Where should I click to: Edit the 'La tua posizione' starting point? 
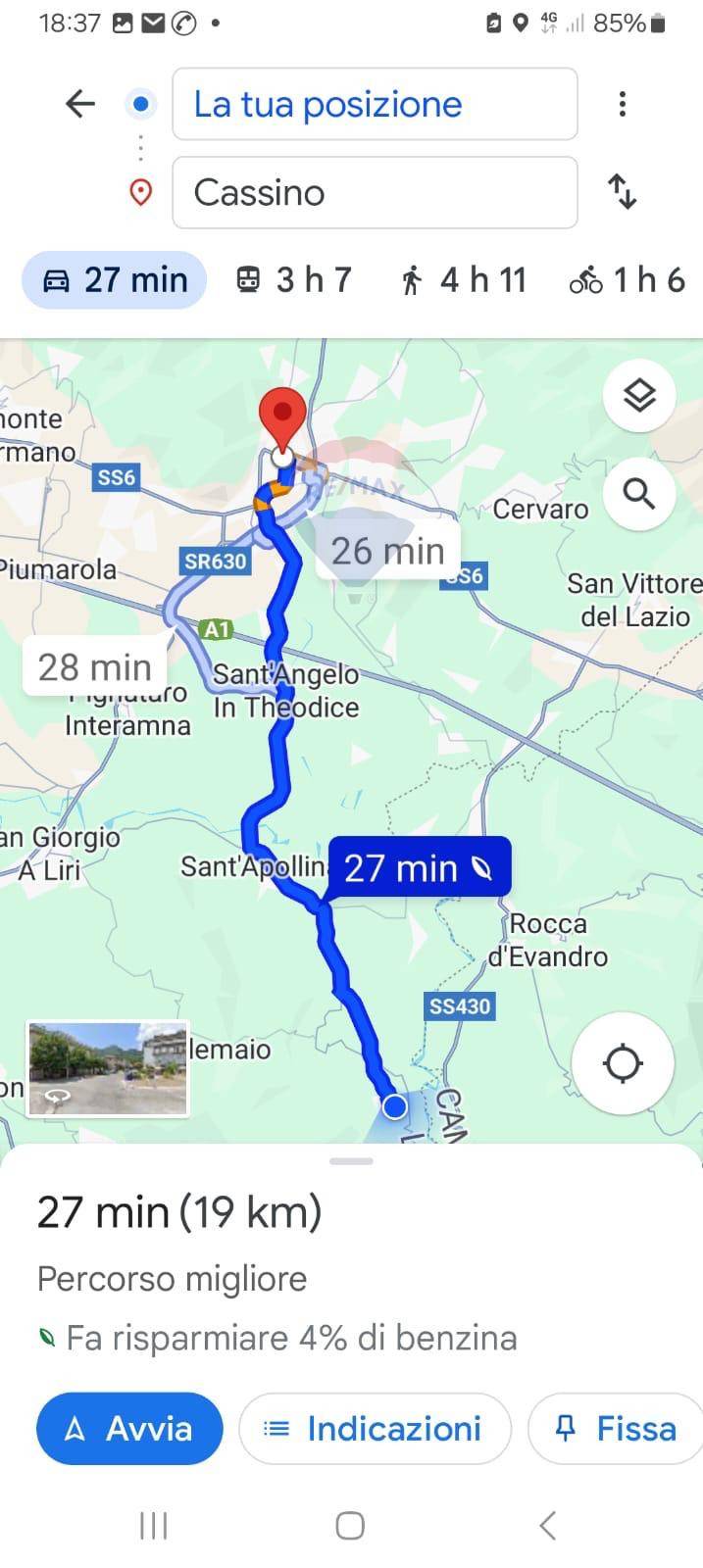pyautogui.click(x=375, y=104)
